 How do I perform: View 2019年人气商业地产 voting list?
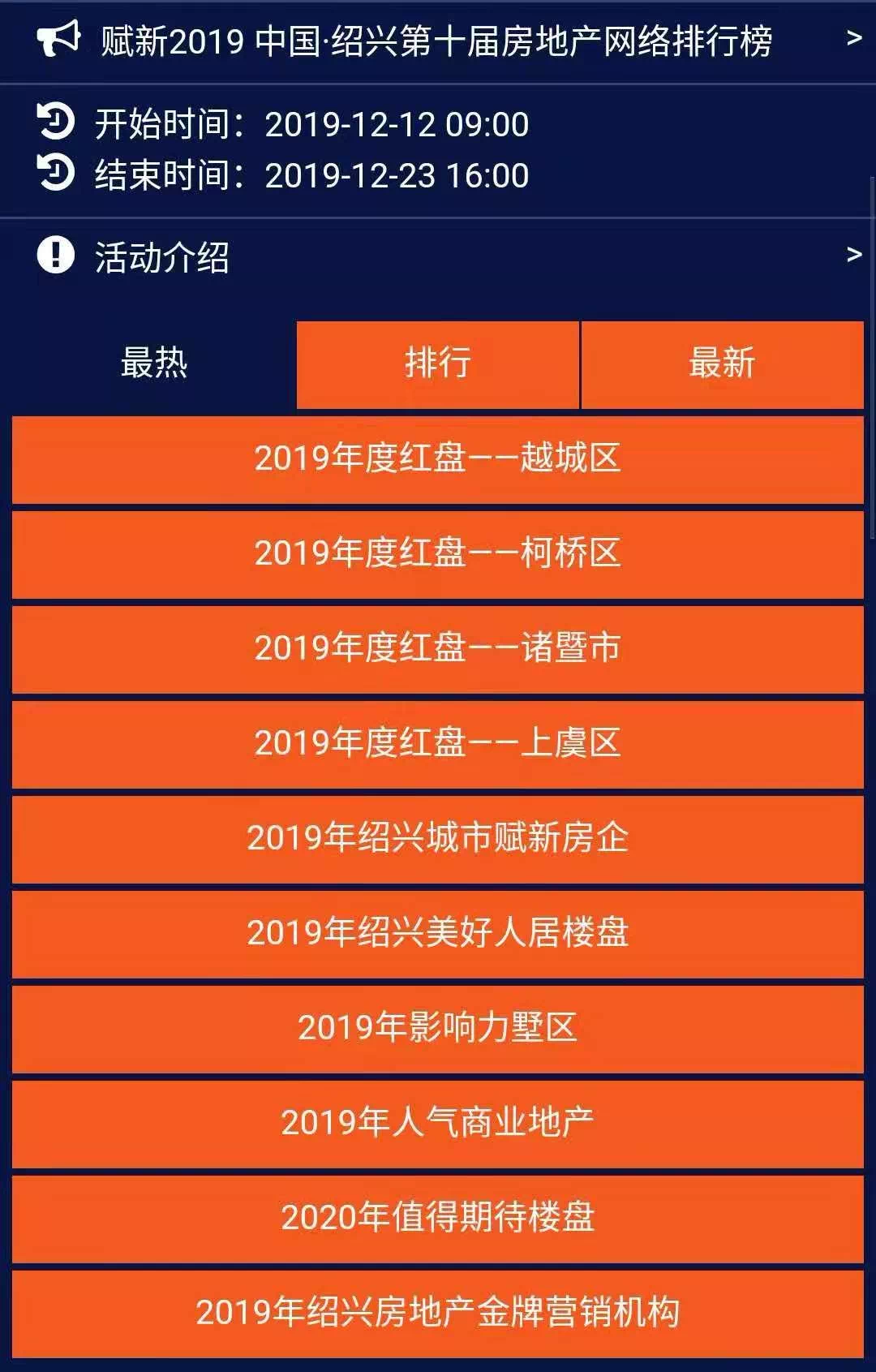438,1124
